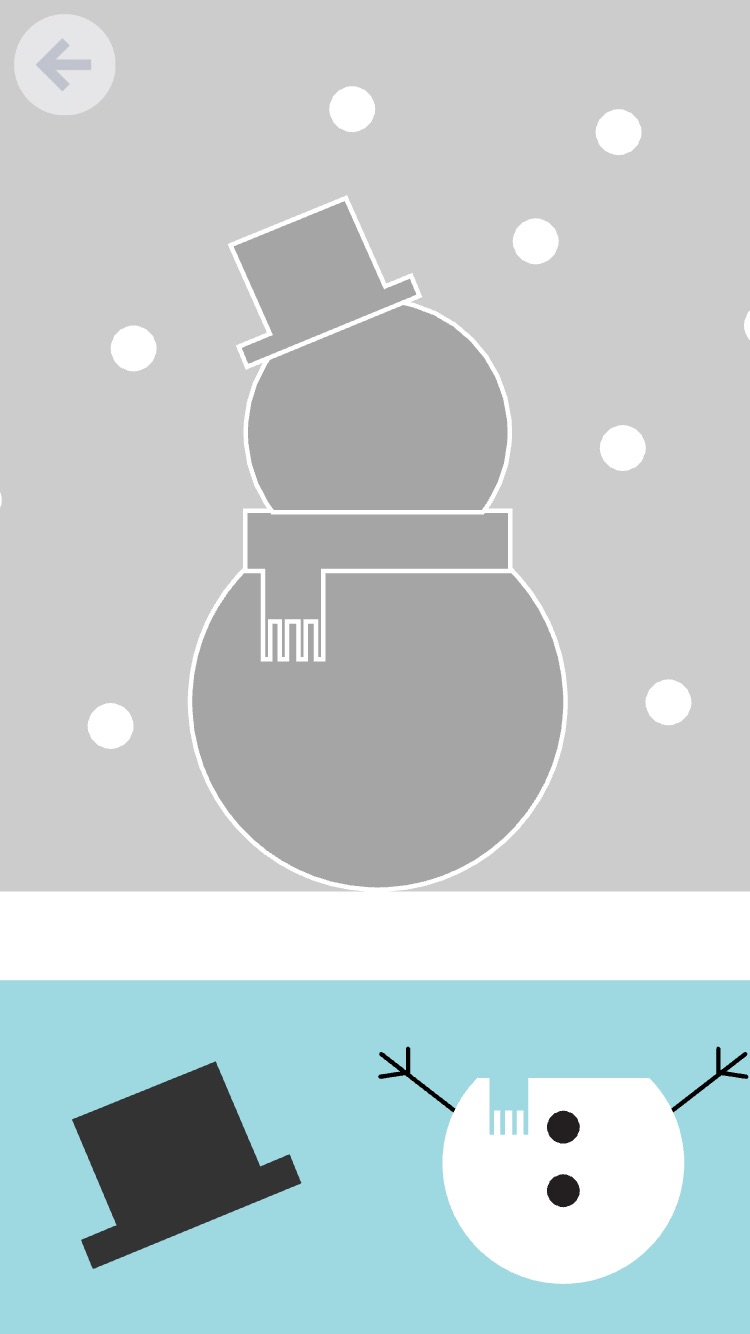The height and width of the screenshot is (1334, 750).
Task: Select the black top hat piece
Action: [180, 1160]
